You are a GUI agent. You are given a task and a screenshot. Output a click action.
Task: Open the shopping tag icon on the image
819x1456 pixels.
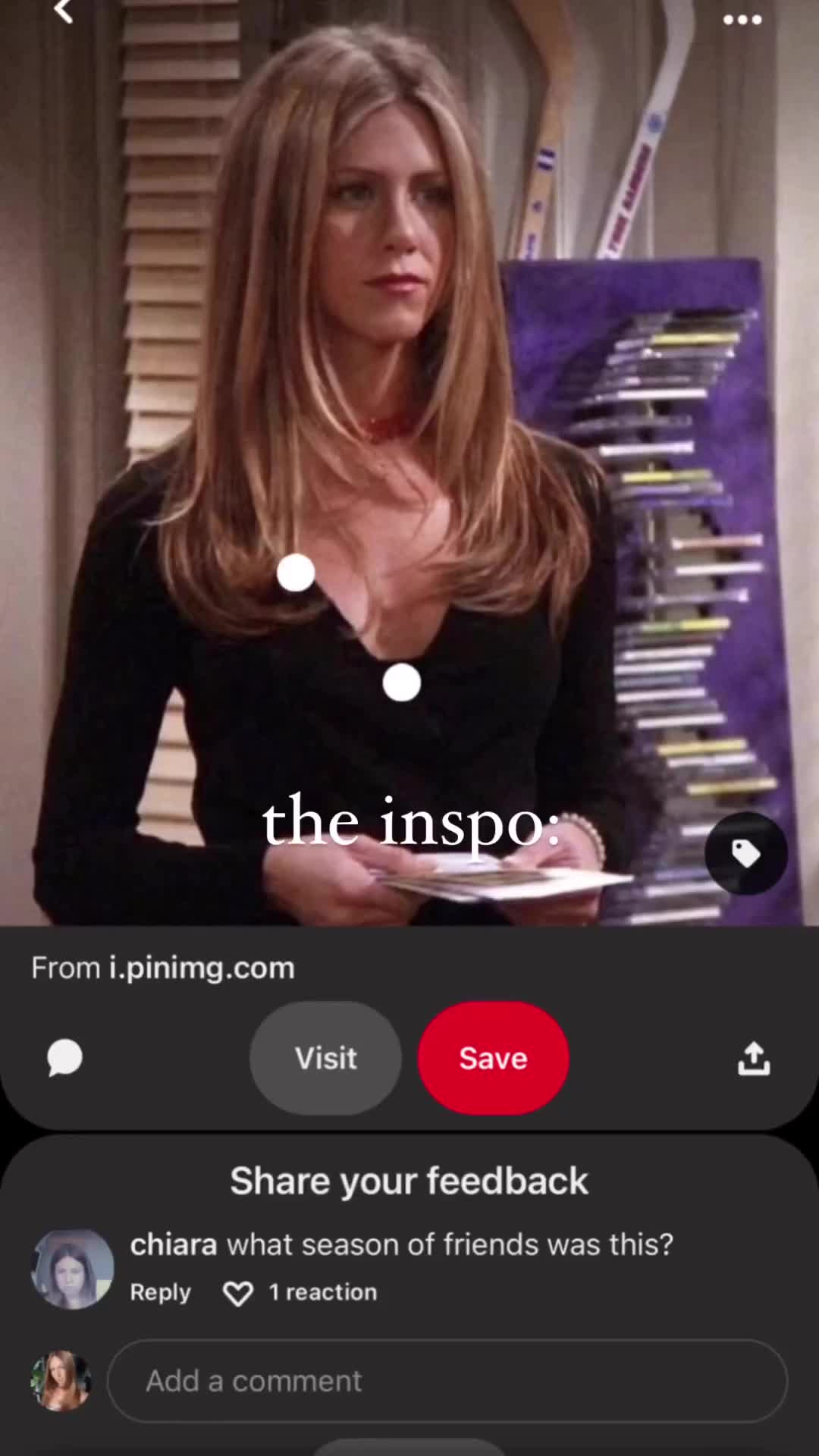click(x=746, y=853)
